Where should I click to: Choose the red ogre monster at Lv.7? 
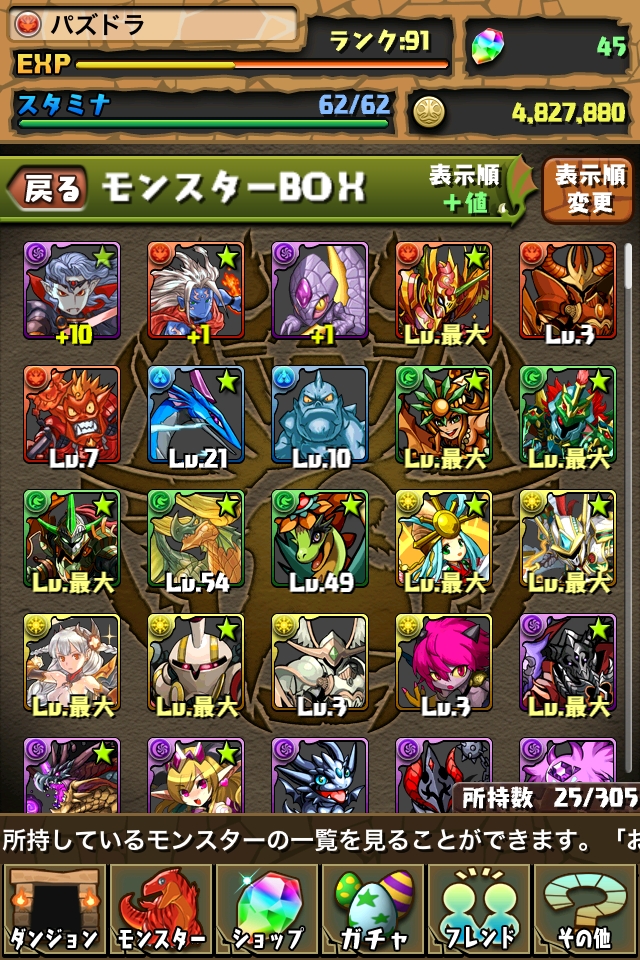[x=72, y=414]
